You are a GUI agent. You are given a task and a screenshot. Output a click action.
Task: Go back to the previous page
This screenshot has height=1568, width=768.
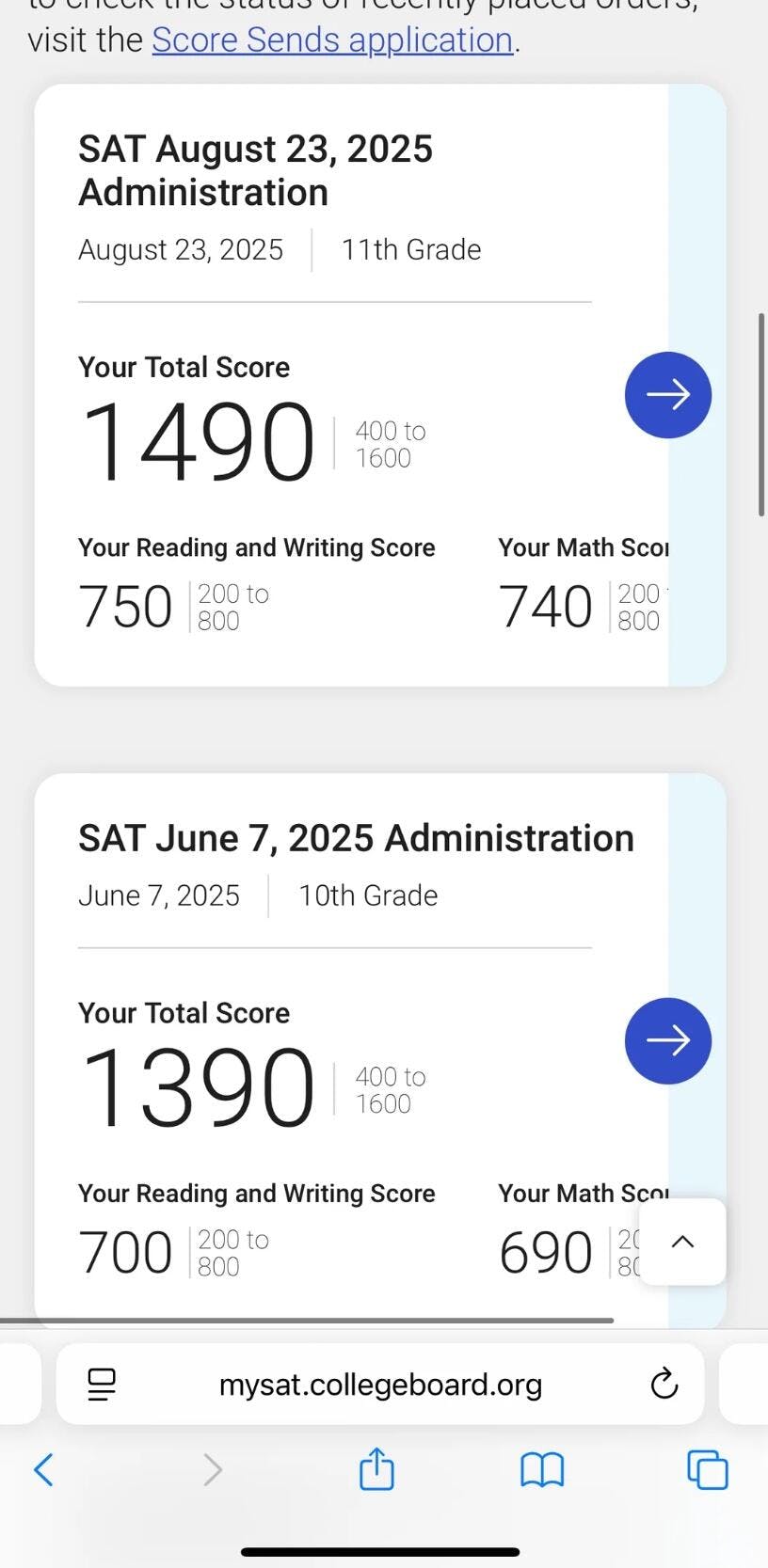[x=44, y=1469]
